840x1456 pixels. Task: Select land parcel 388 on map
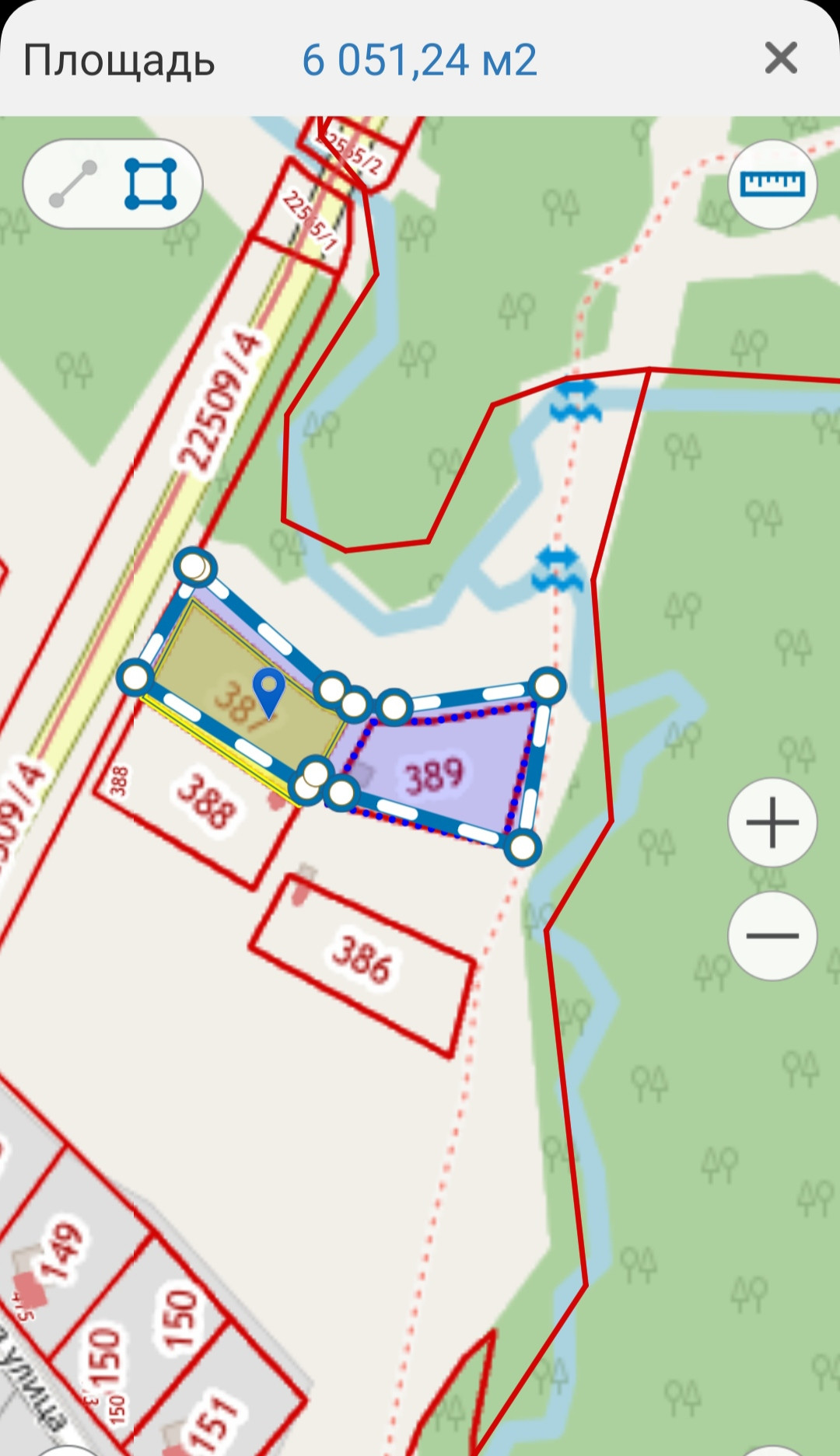pyautogui.click(x=204, y=802)
